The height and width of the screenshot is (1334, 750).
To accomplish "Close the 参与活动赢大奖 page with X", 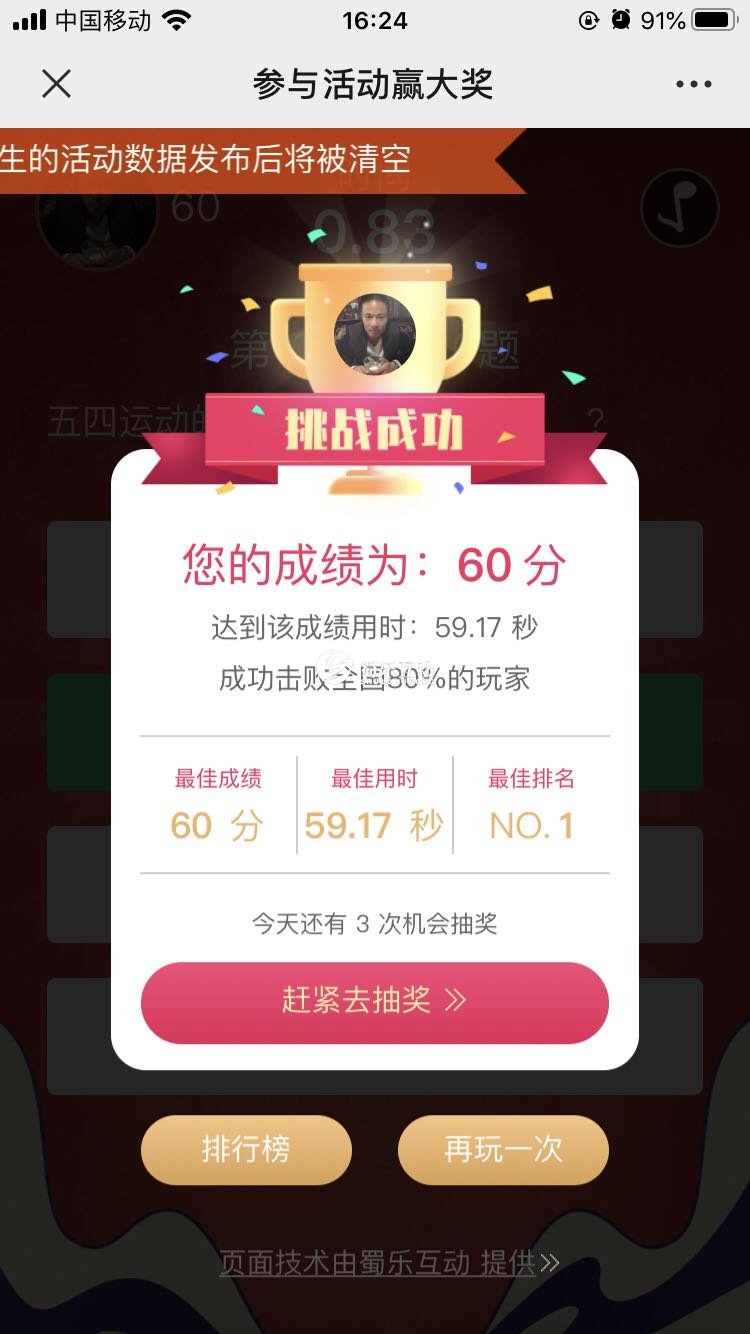I will point(57,85).
